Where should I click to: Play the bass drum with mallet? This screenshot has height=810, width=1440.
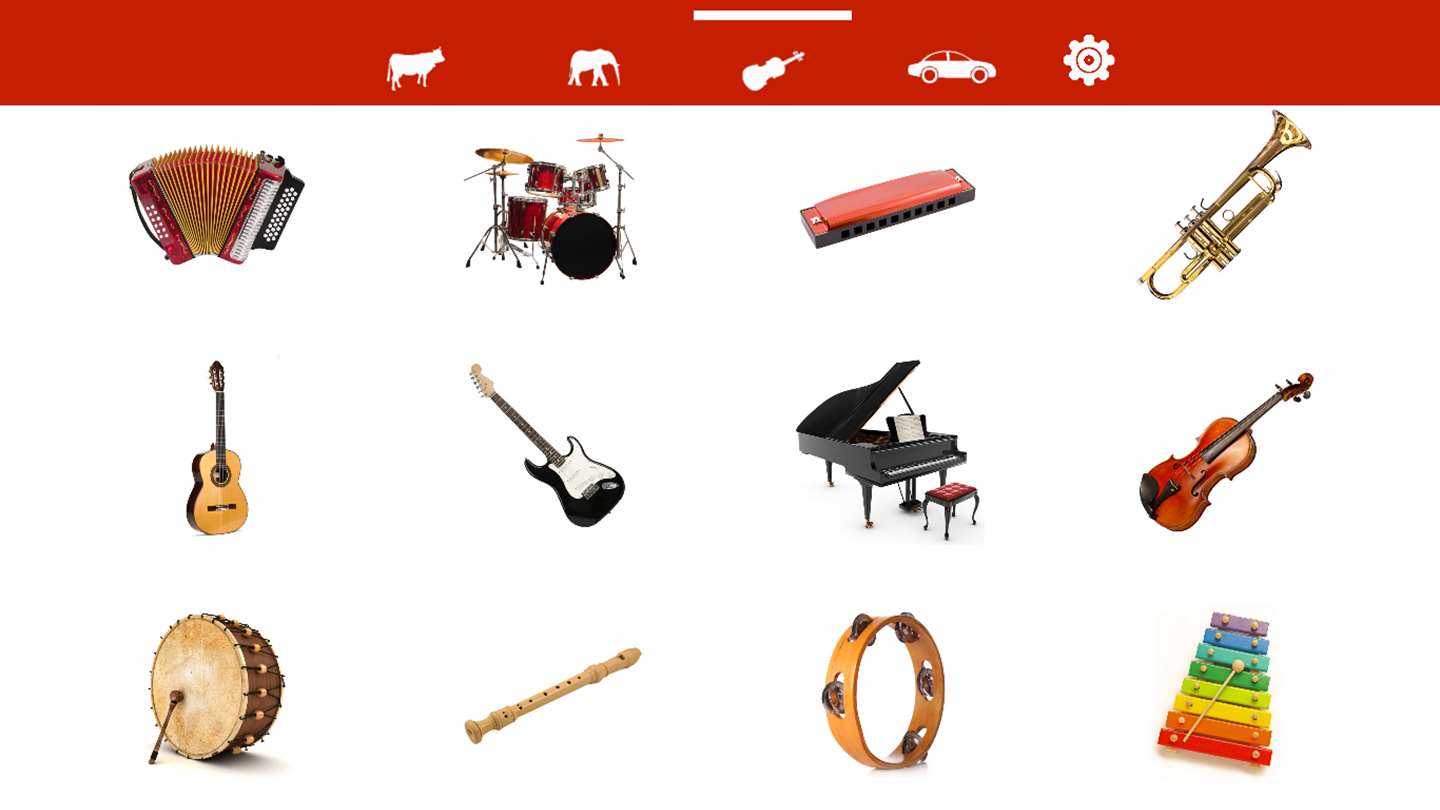pyautogui.click(x=217, y=687)
